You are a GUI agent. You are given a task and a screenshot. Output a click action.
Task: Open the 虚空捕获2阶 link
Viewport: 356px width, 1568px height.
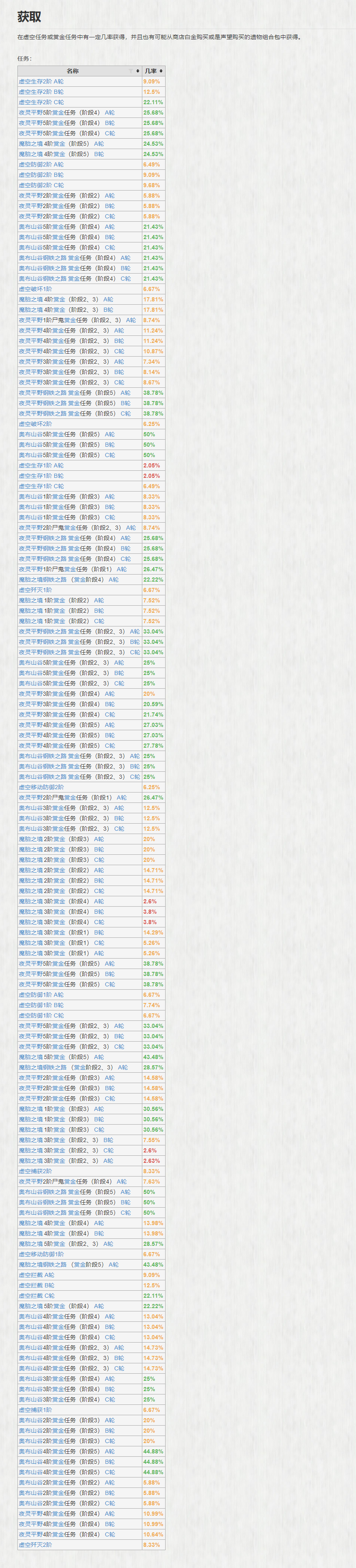pyautogui.click(x=35, y=1171)
